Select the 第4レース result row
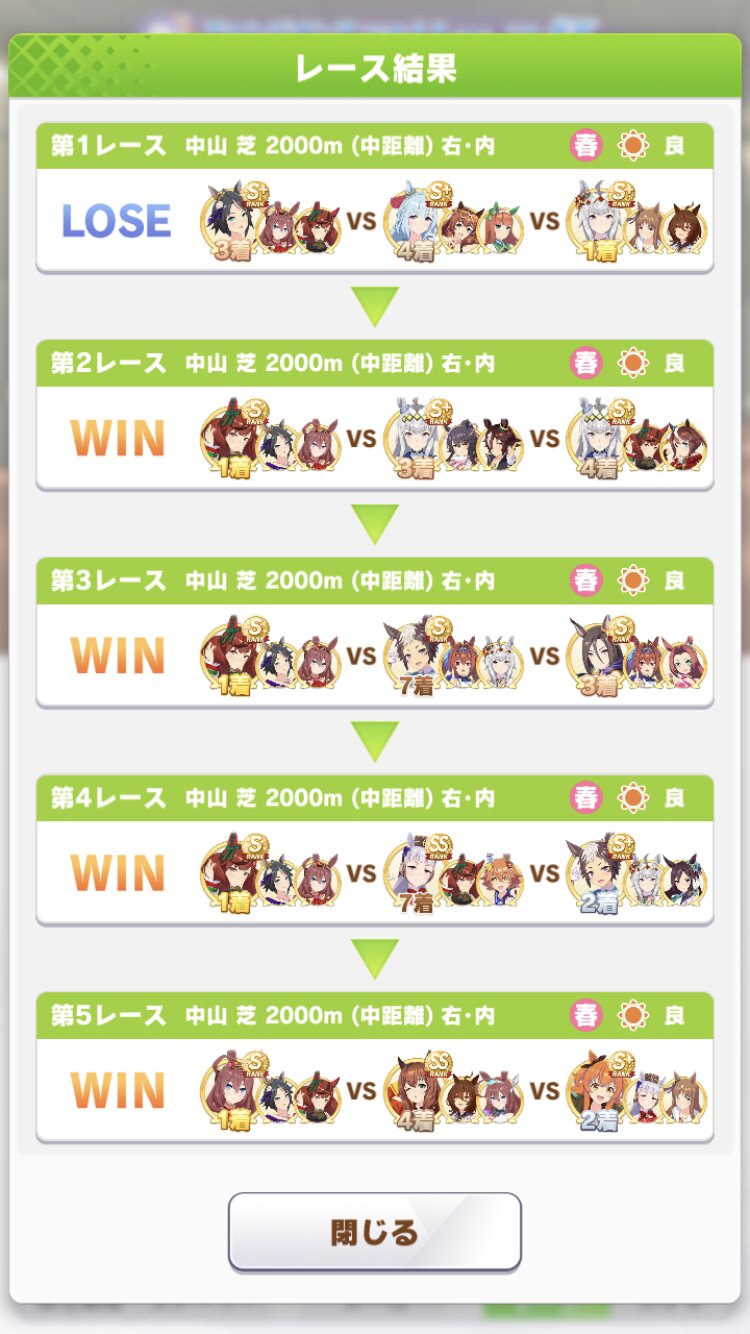Image resolution: width=750 pixels, height=1334 pixels. [x=375, y=873]
